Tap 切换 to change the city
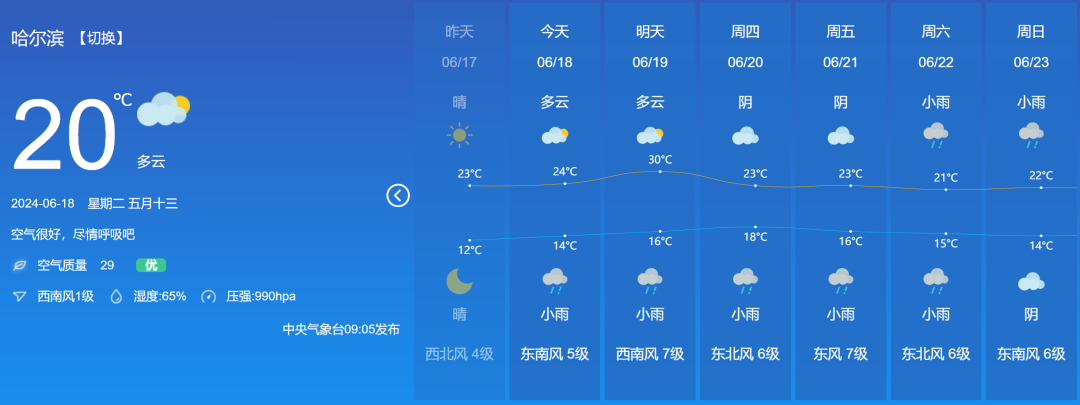The height and width of the screenshot is (405, 1080). (x=101, y=39)
